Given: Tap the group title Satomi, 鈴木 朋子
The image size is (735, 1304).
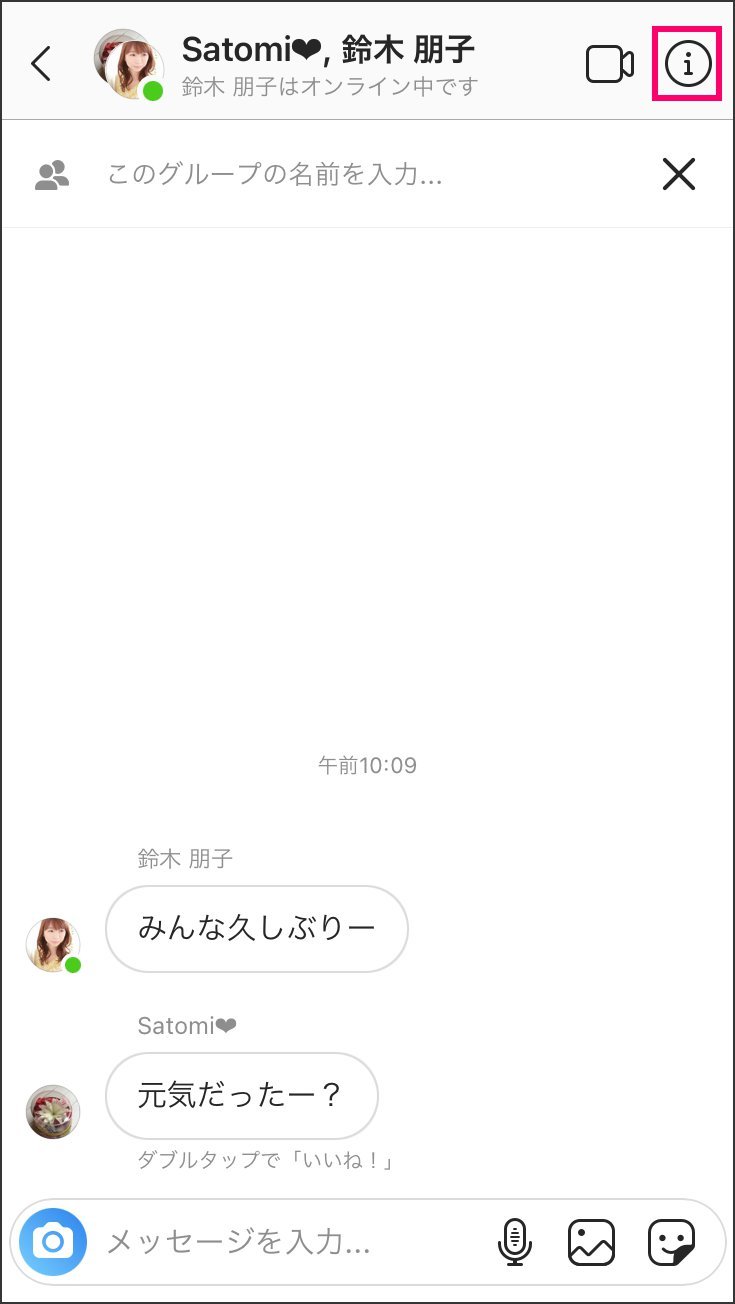Looking at the screenshot, I should [x=328, y=49].
